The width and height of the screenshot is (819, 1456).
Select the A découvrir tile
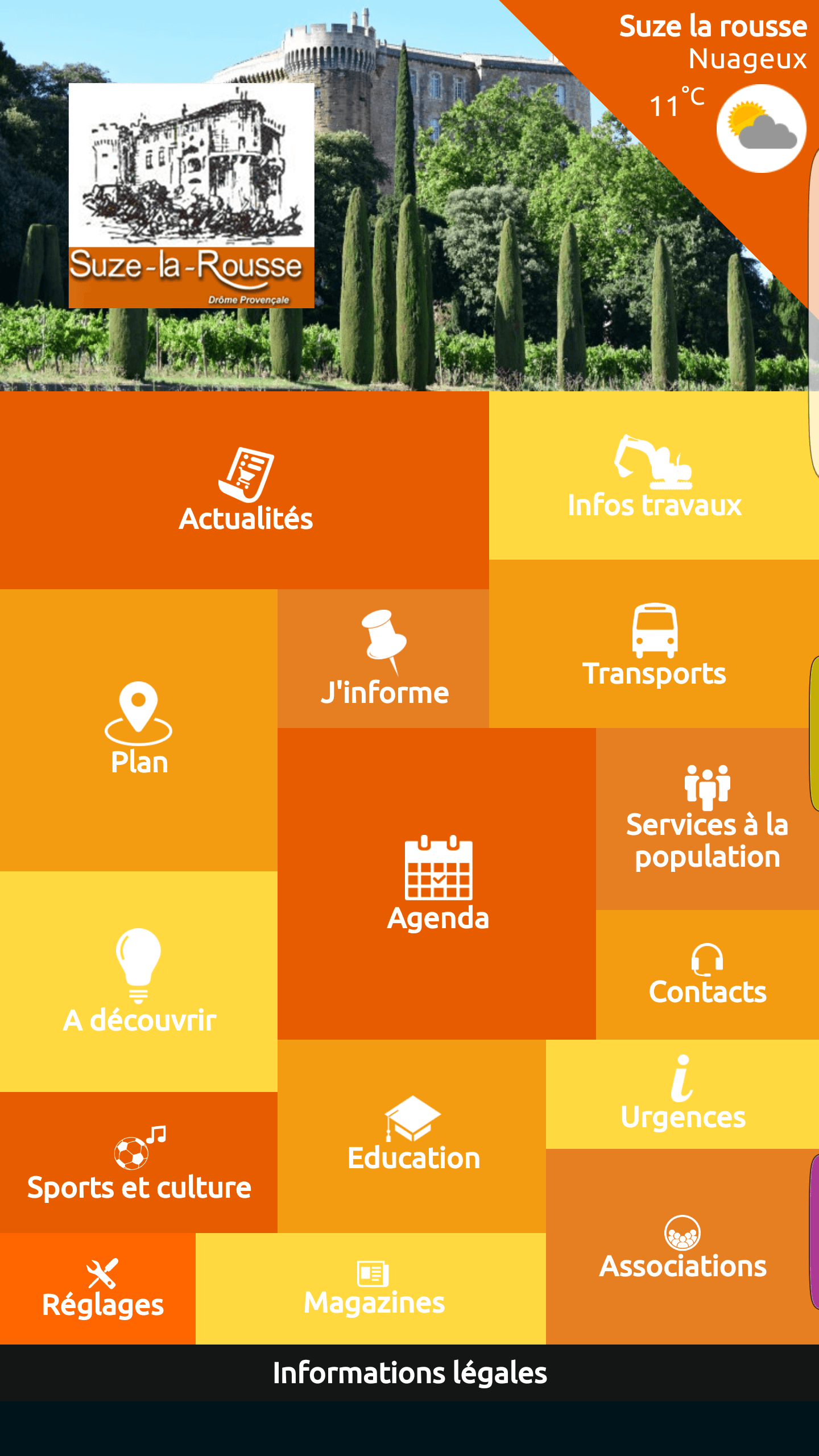pyautogui.click(x=139, y=982)
